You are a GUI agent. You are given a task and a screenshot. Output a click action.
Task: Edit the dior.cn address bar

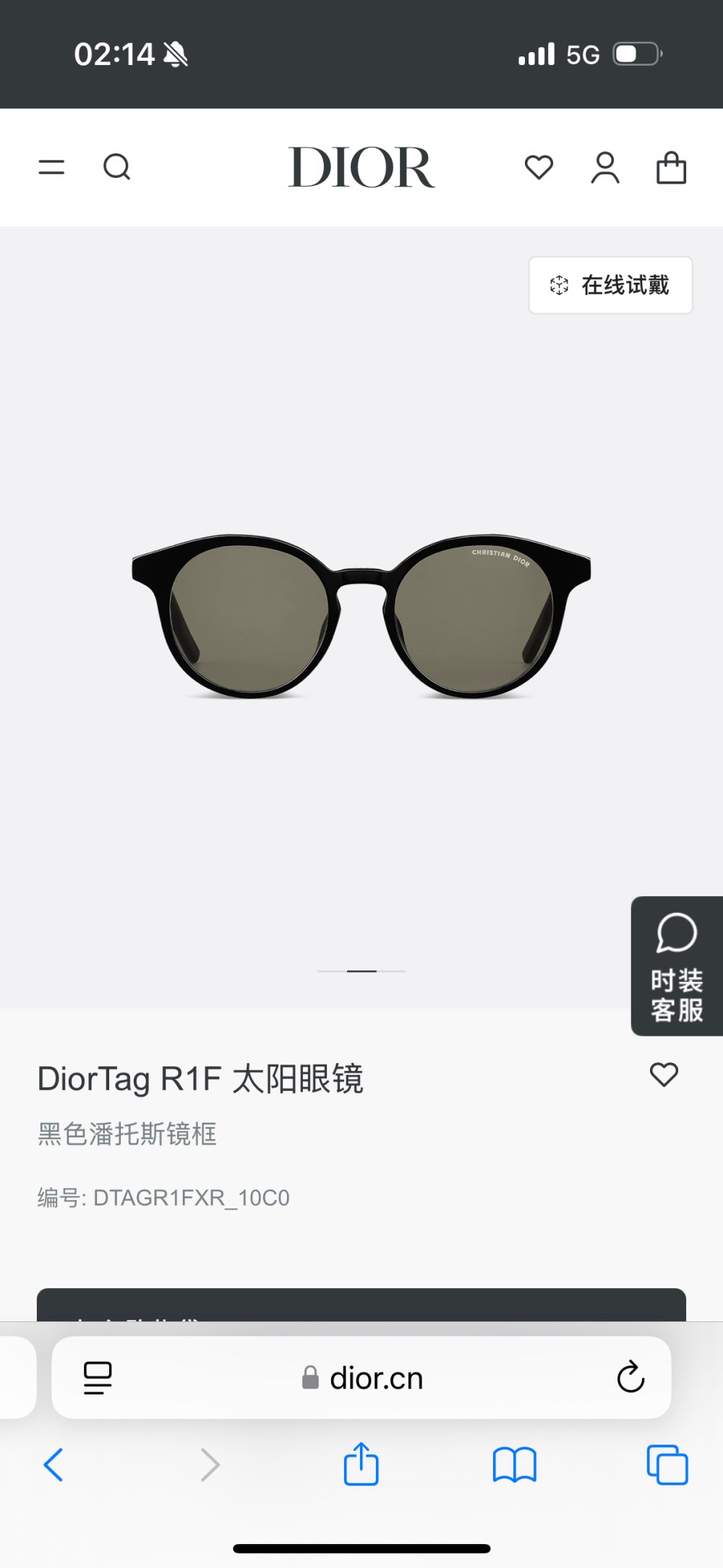tap(361, 1378)
